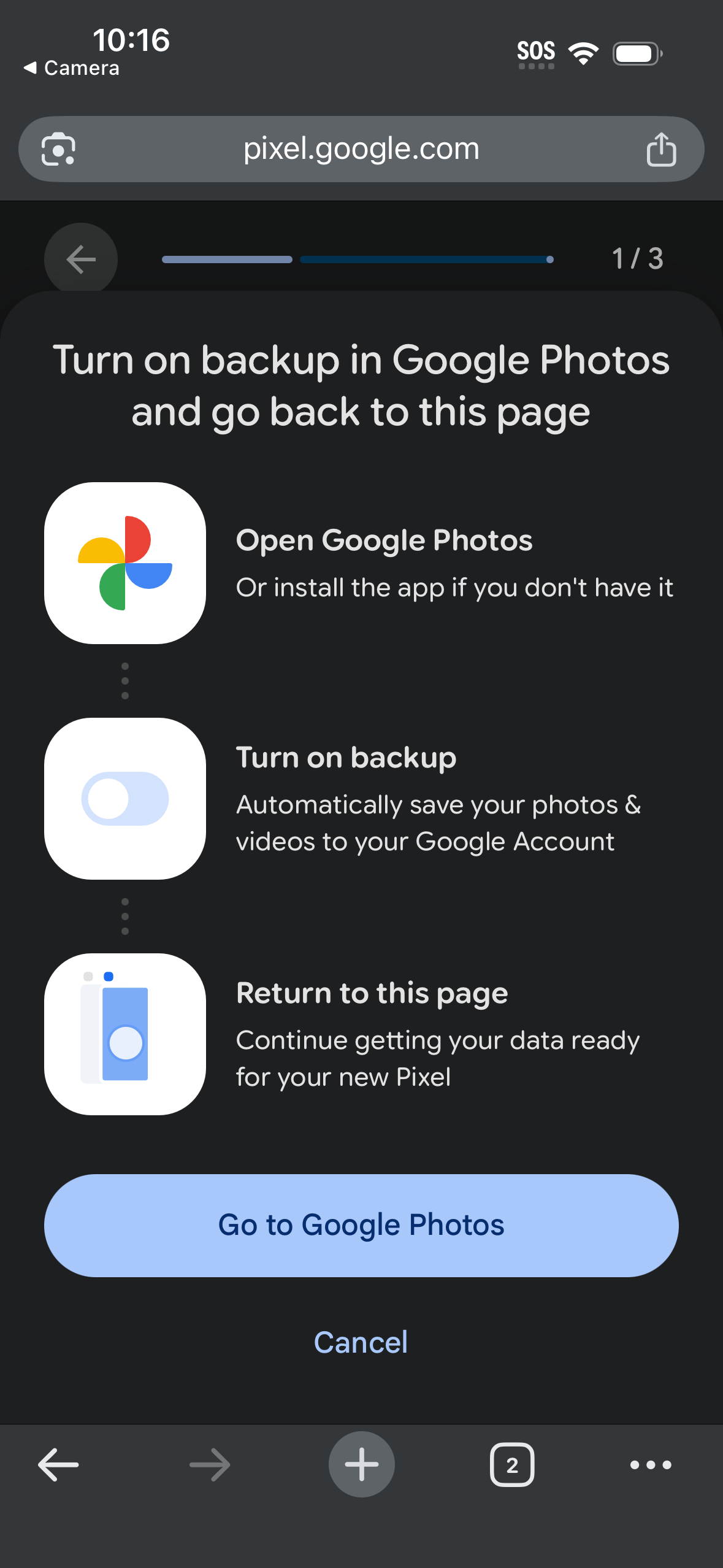Screen dimensions: 723x1568
Task: Open a new tab with the plus button
Action: pos(362,1464)
